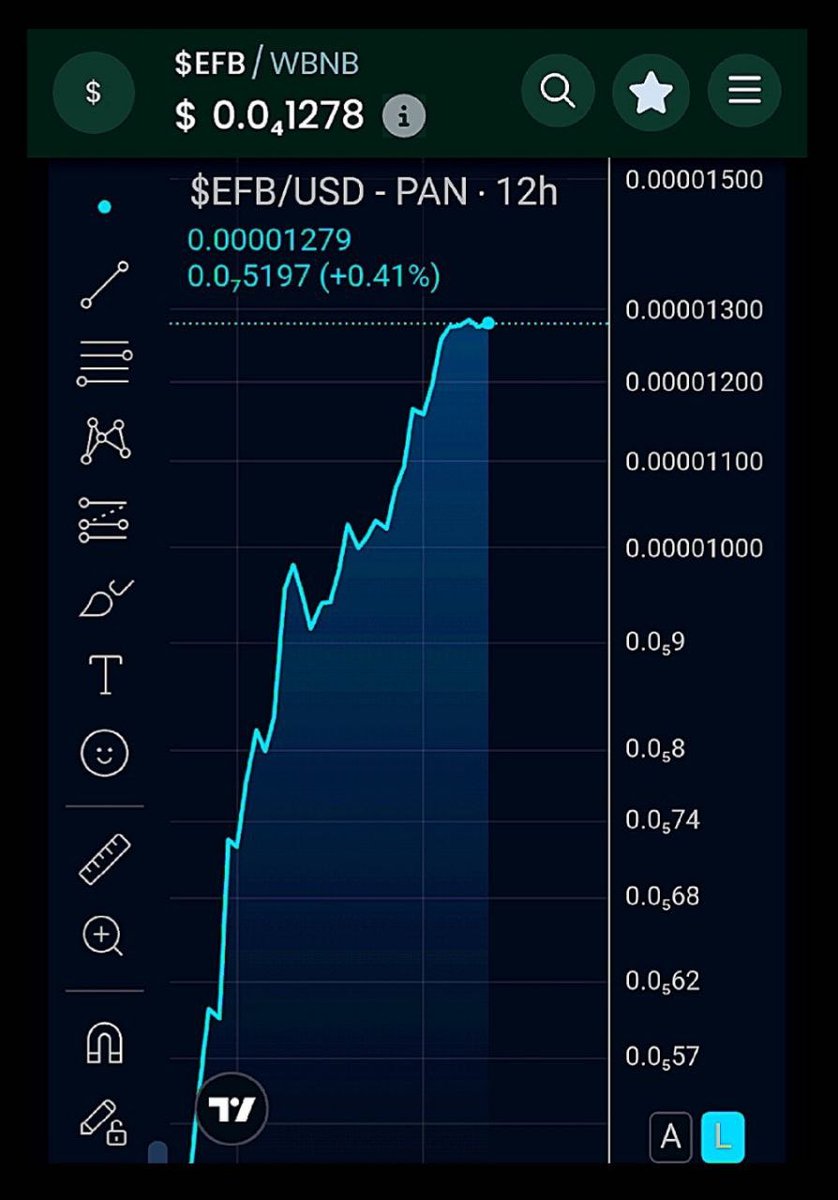Toggle the lock drawings pencil tool
Screen dimensions: 838x1200
[x=104, y=1120]
